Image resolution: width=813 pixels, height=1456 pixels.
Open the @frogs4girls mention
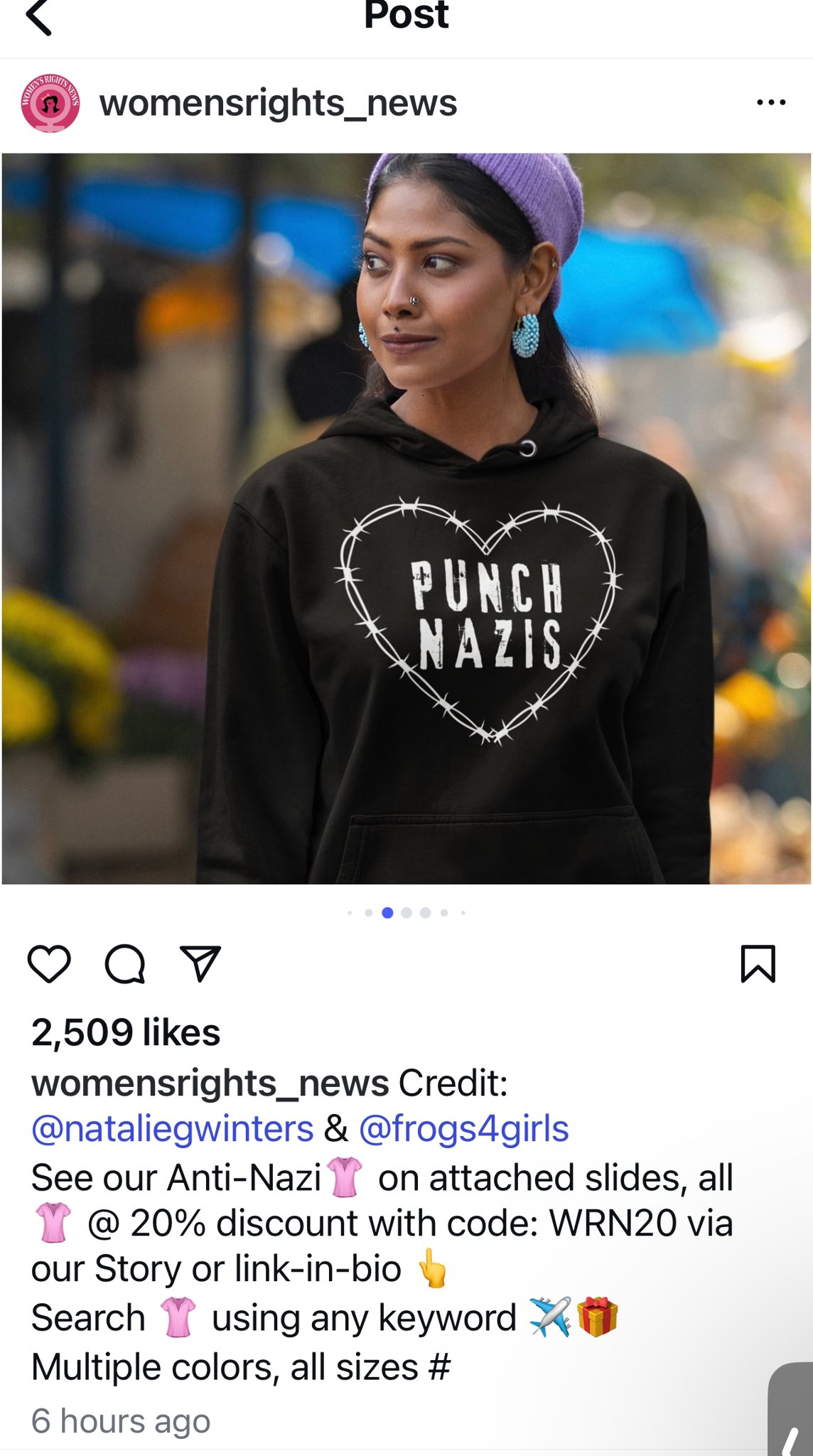(x=464, y=1128)
